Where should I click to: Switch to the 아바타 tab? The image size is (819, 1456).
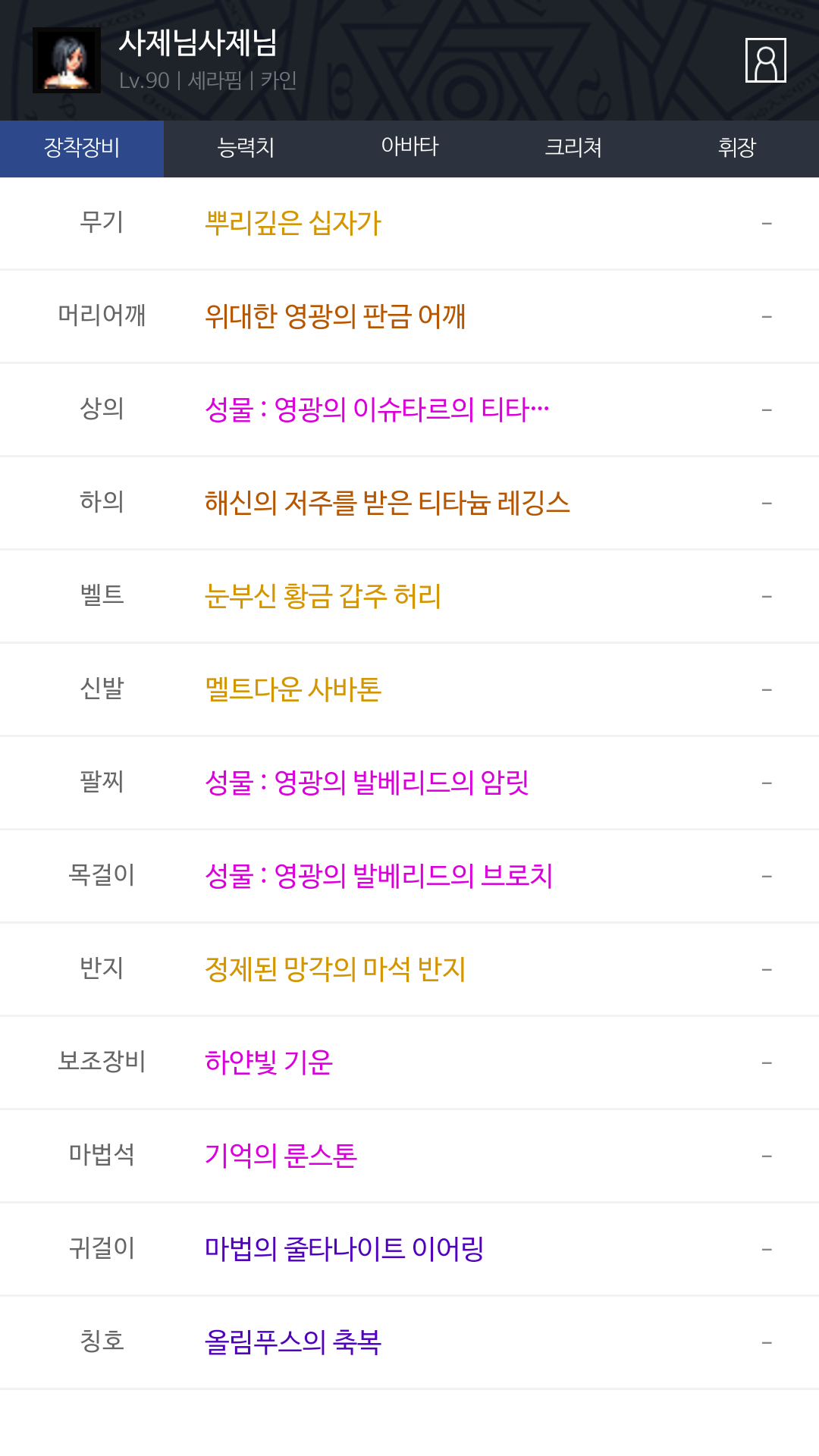409,149
